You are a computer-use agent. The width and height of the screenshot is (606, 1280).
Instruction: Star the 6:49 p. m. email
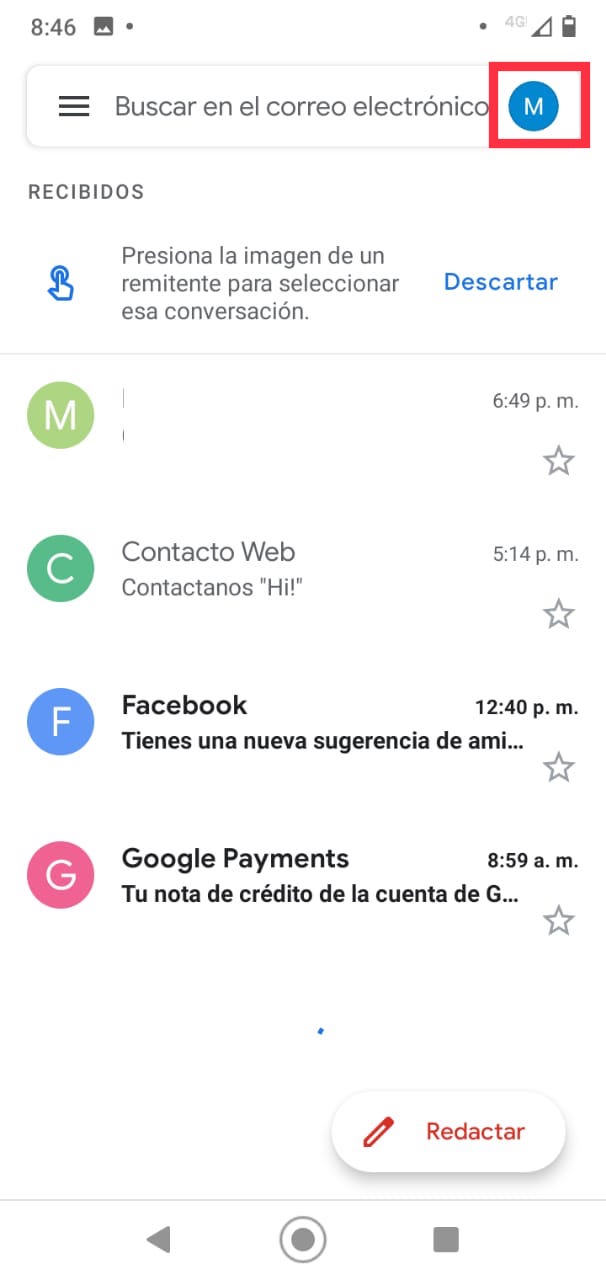558,461
